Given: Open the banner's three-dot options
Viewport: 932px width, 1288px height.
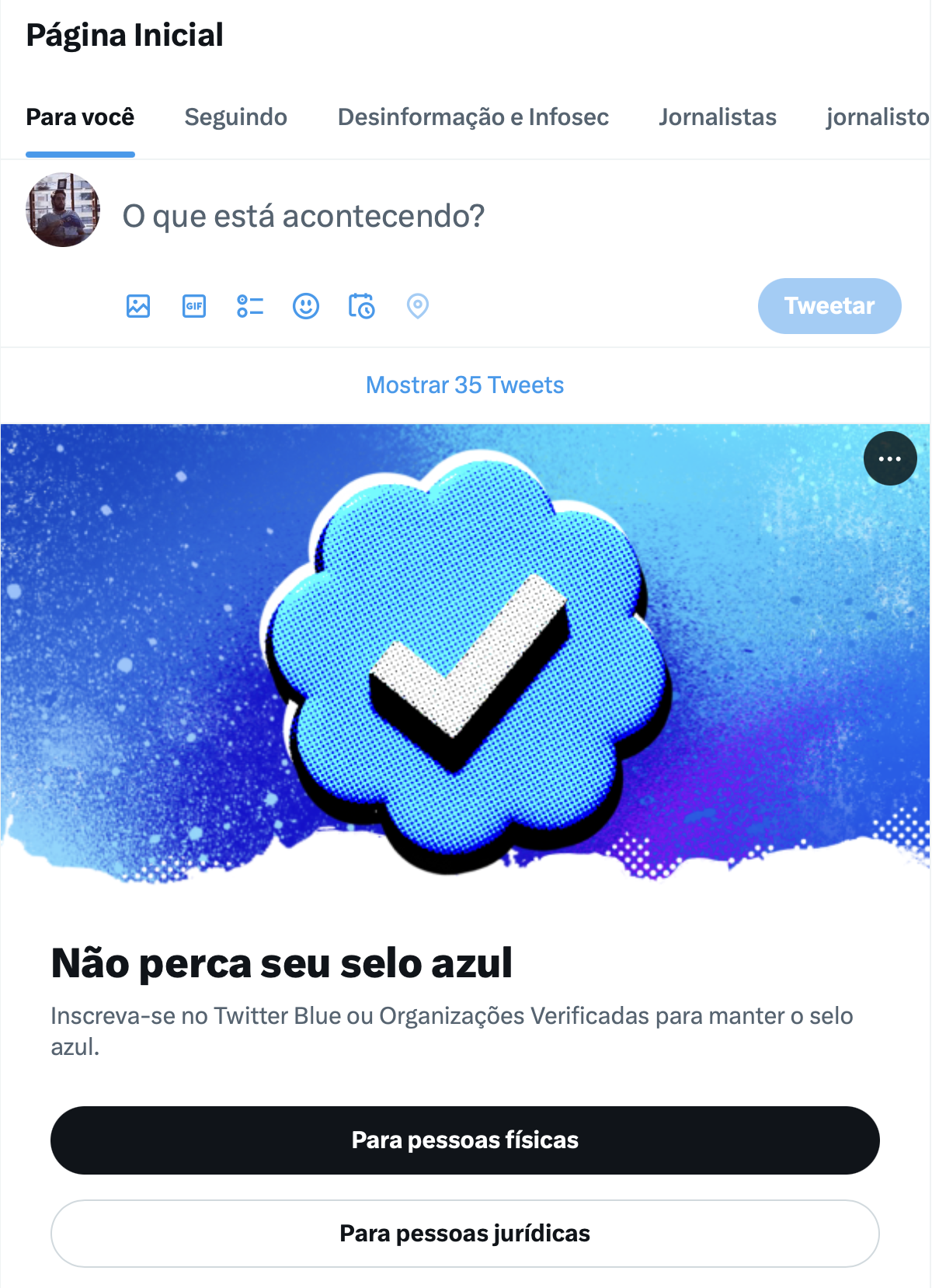Looking at the screenshot, I should click(889, 459).
